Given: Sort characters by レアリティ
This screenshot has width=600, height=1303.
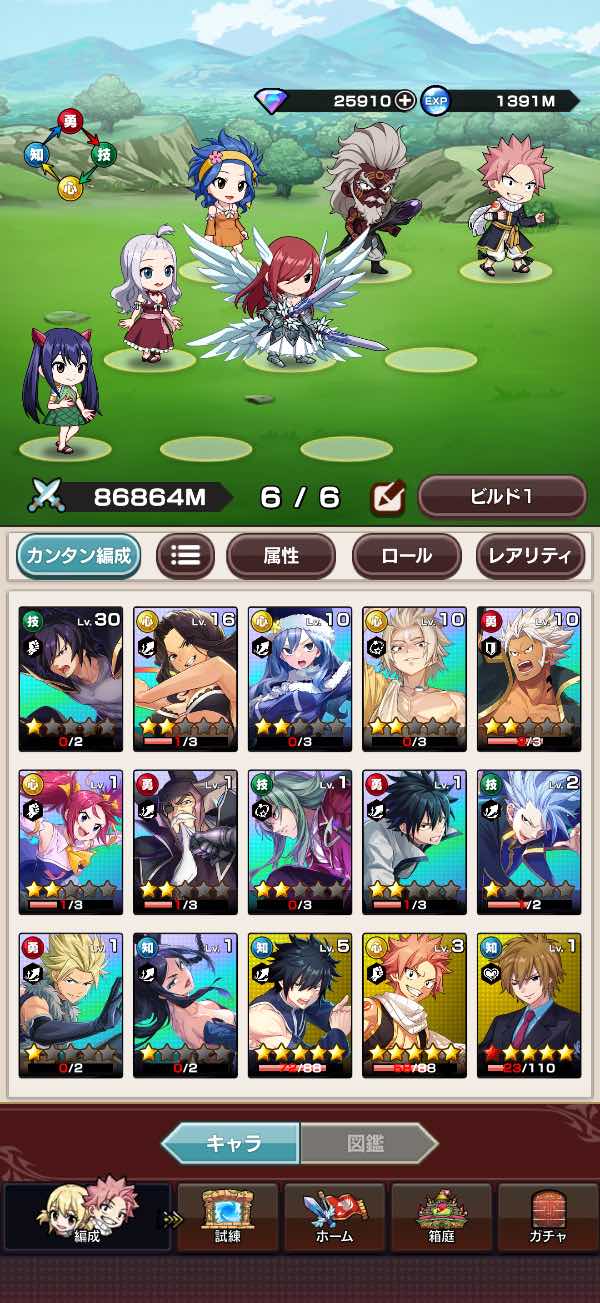Looking at the screenshot, I should click(x=530, y=556).
